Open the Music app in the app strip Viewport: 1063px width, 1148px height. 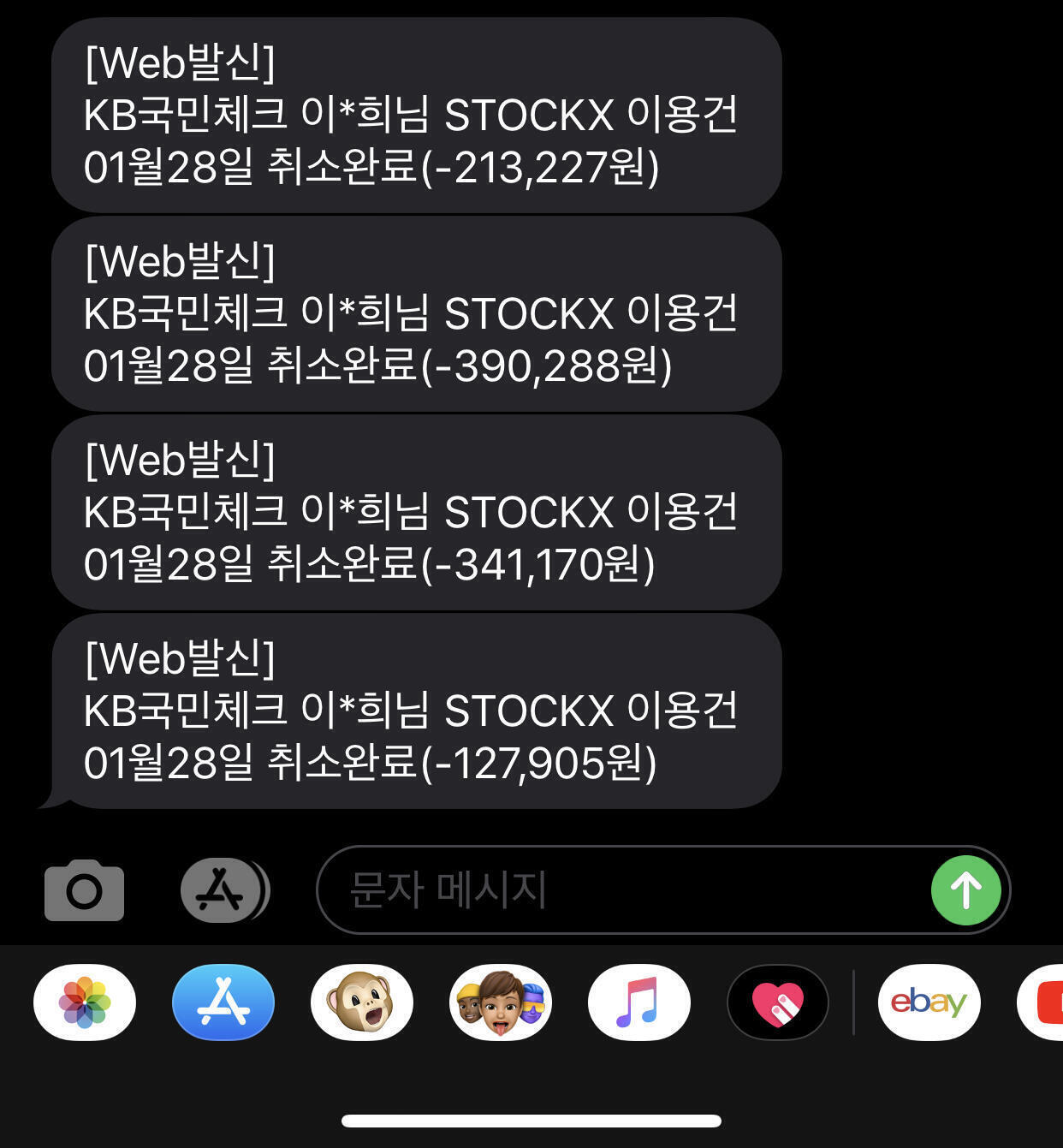tap(639, 1002)
